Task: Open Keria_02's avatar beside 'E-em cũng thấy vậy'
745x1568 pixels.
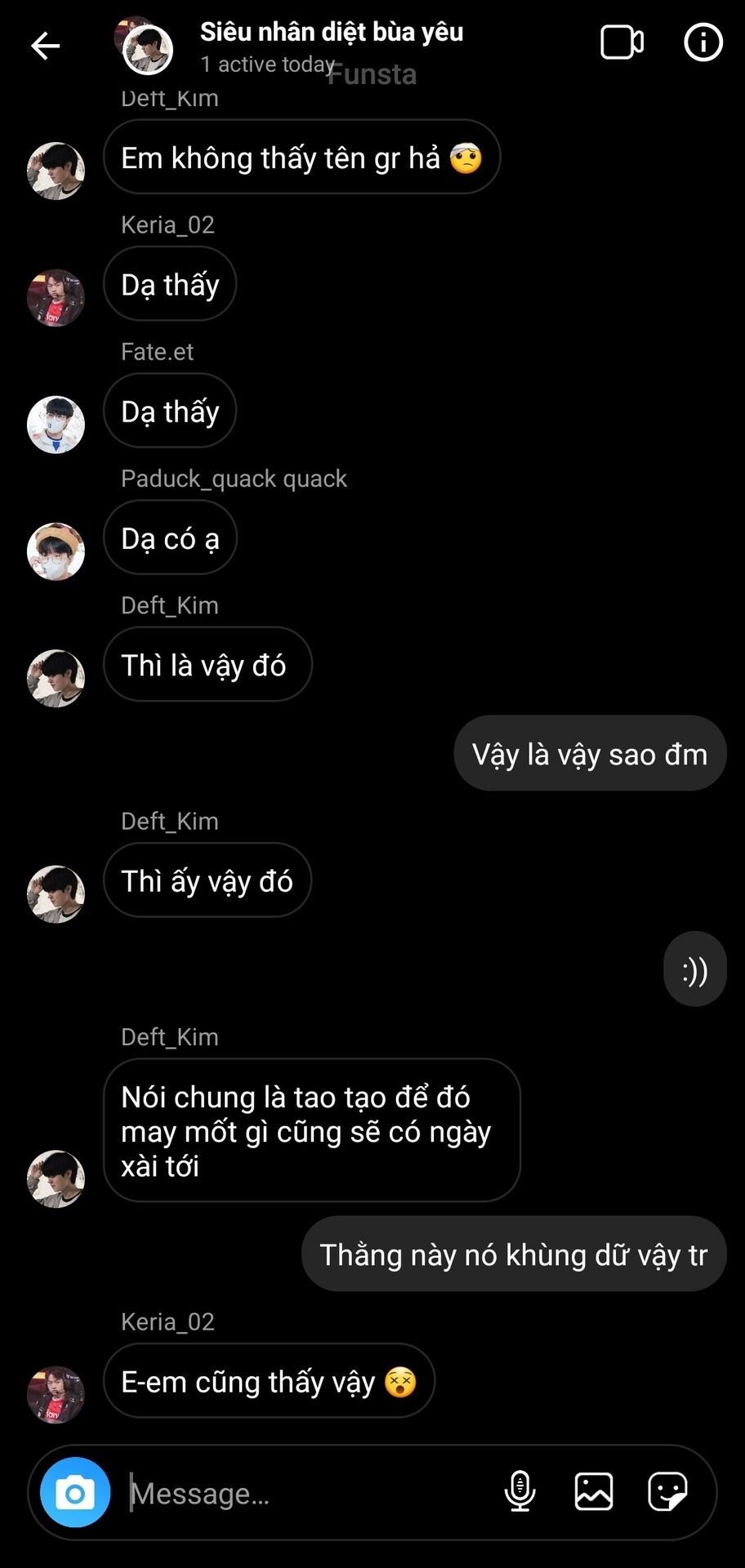Action: [56, 1395]
